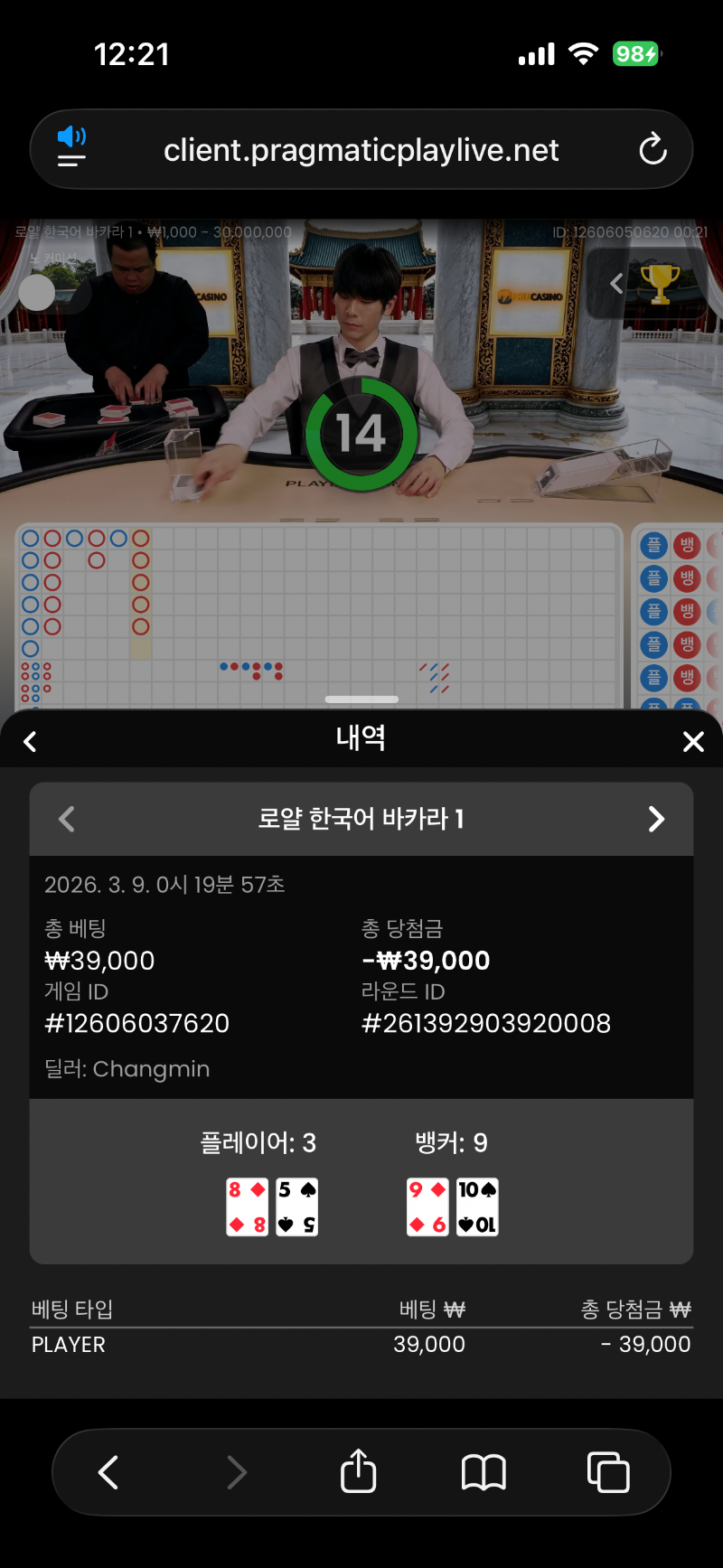View the previous game history record
This screenshot has height=1568, width=723.
tap(67, 819)
